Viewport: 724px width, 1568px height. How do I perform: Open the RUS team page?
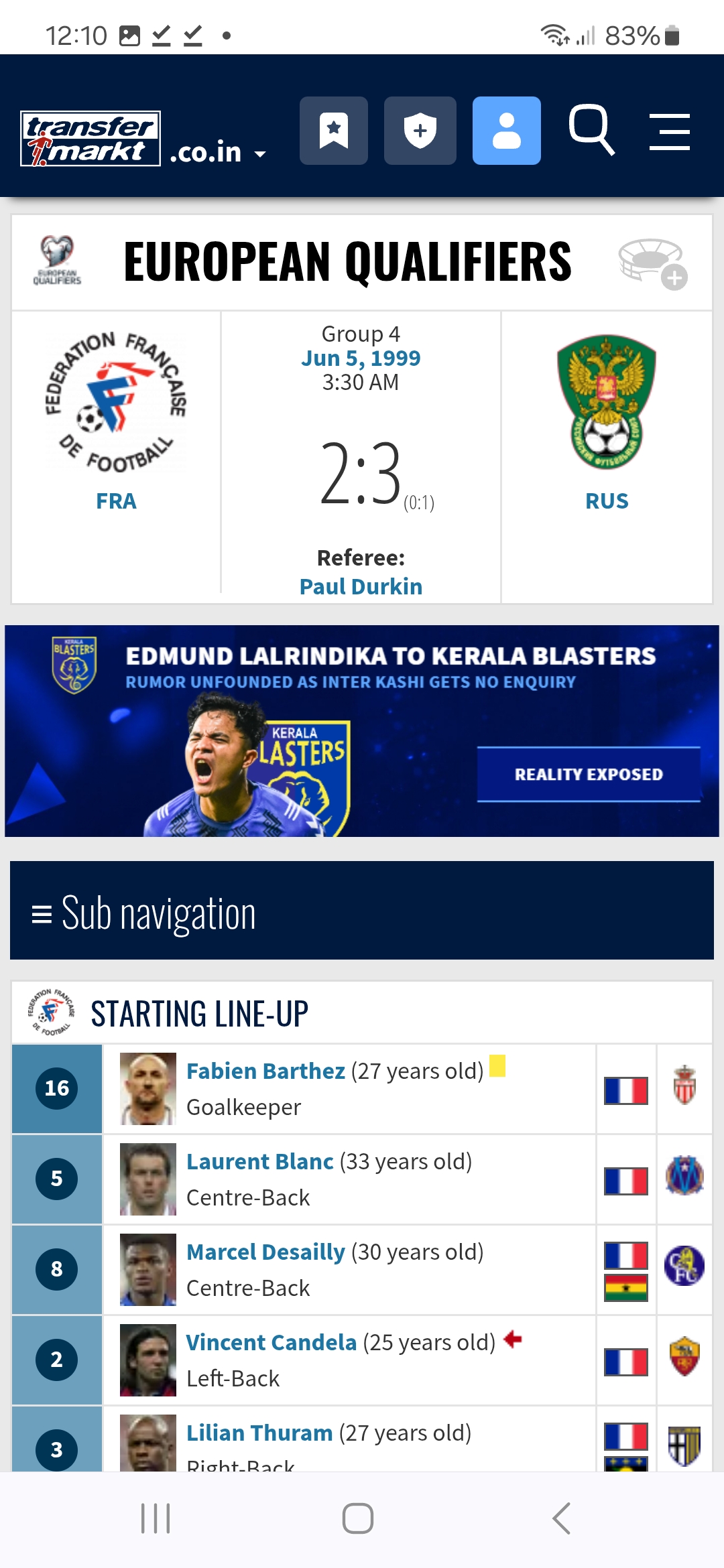(607, 501)
